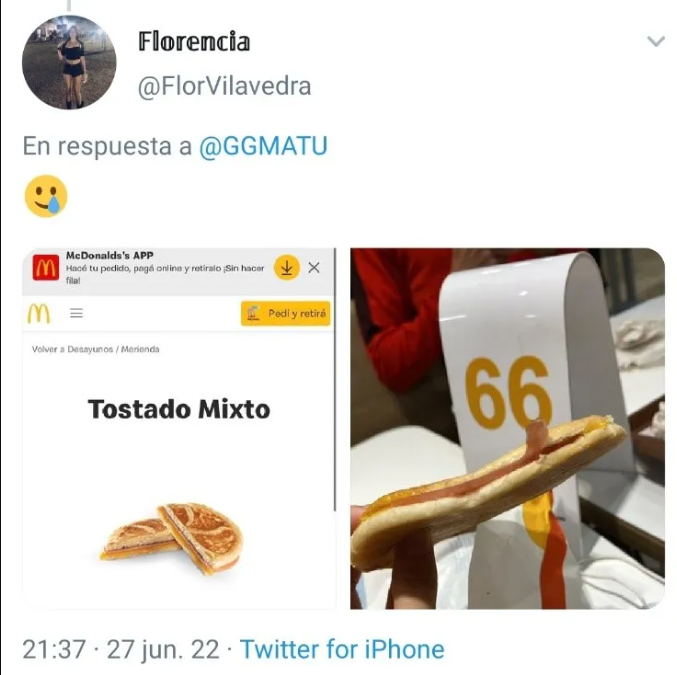Tap the Twitter for iPhone link
The height and width of the screenshot is (675, 677).
pos(342,649)
